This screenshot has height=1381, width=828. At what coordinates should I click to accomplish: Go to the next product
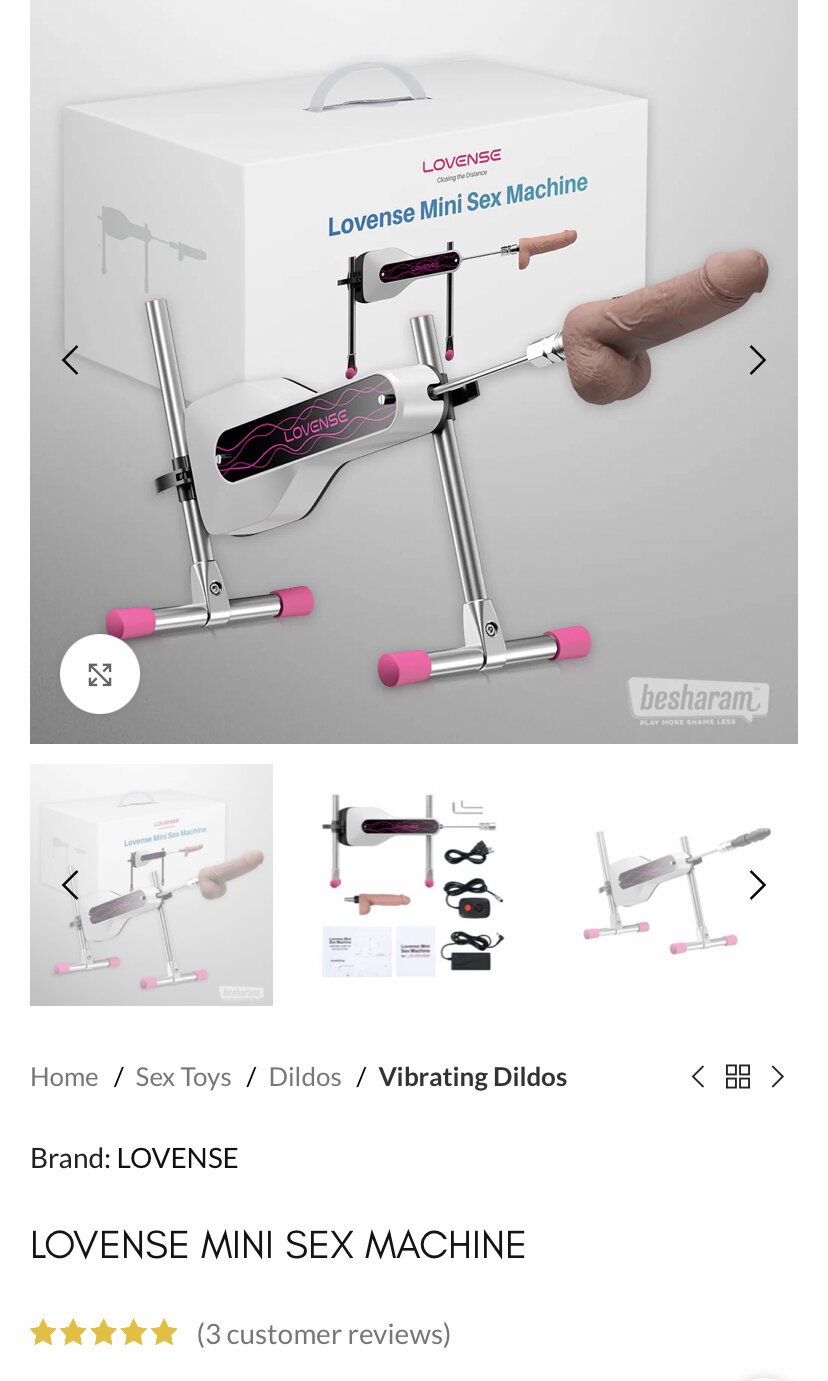pyautogui.click(x=777, y=1077)
